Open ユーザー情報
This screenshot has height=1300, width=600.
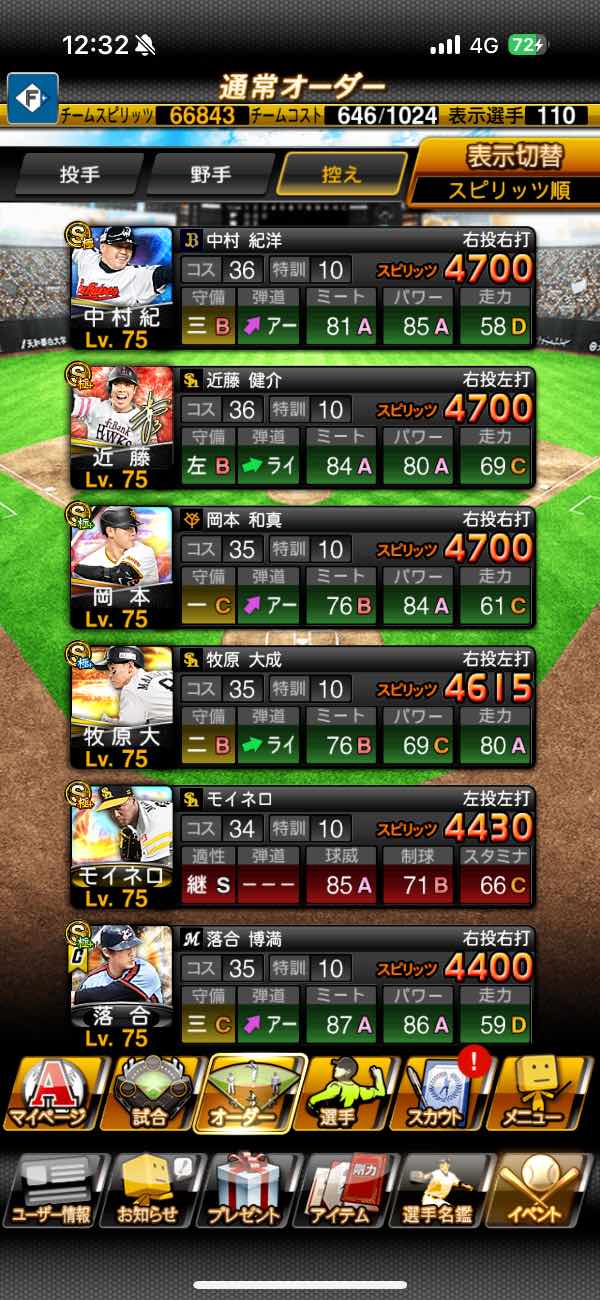coord(52,1190)
